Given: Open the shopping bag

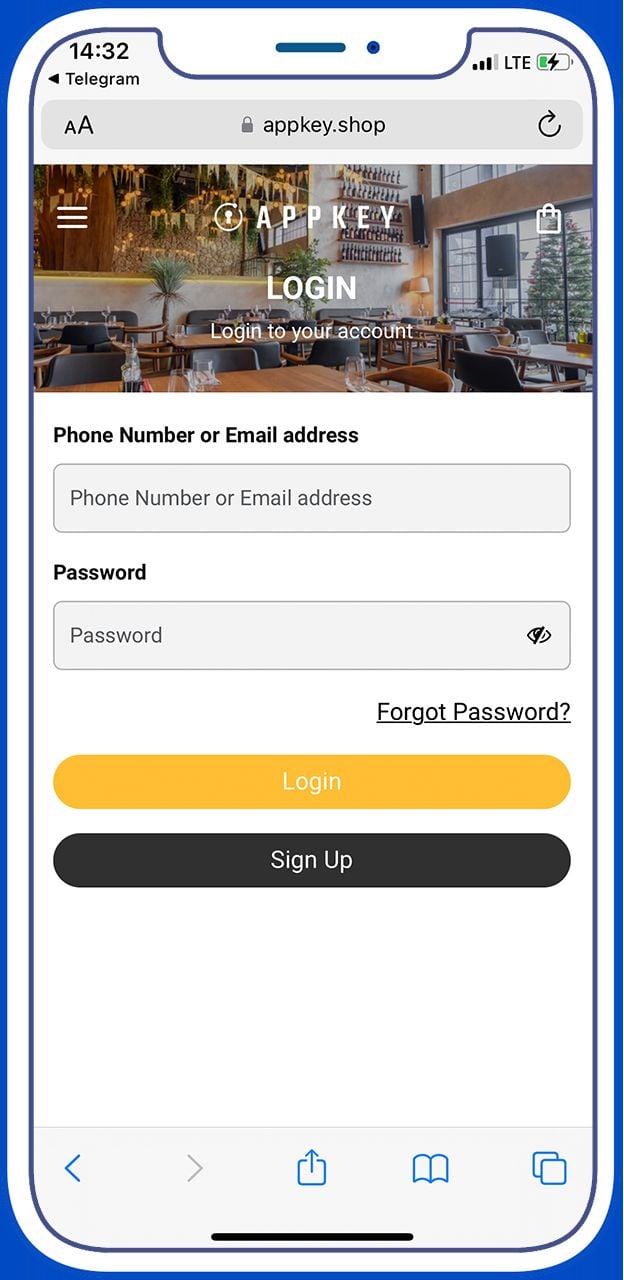Looking at the screenshot, I should point(548,218).
